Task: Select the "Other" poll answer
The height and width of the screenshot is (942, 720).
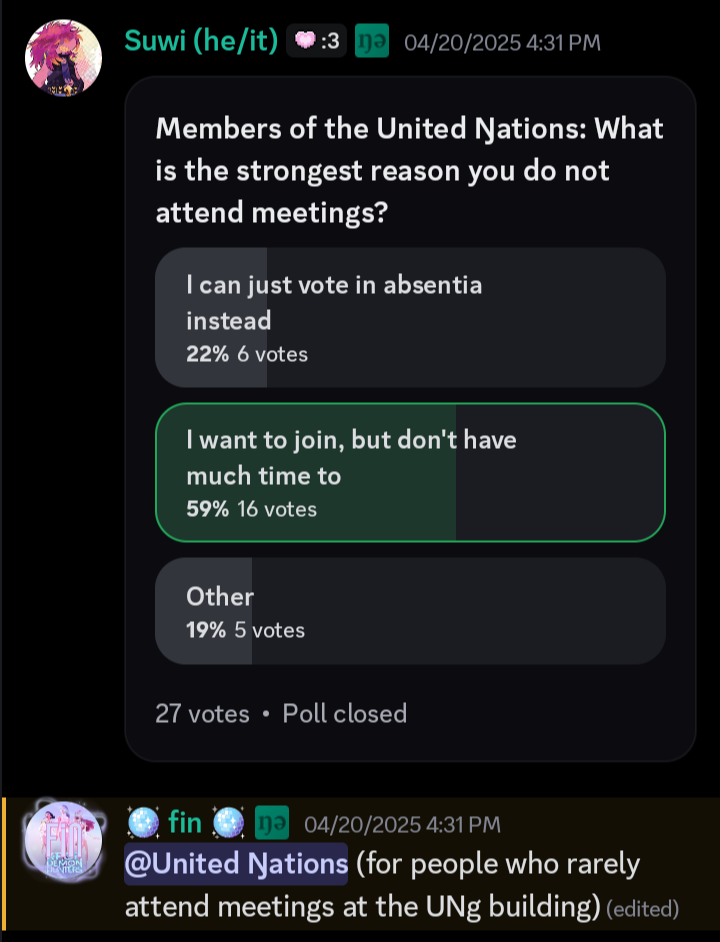Action: 410,611
